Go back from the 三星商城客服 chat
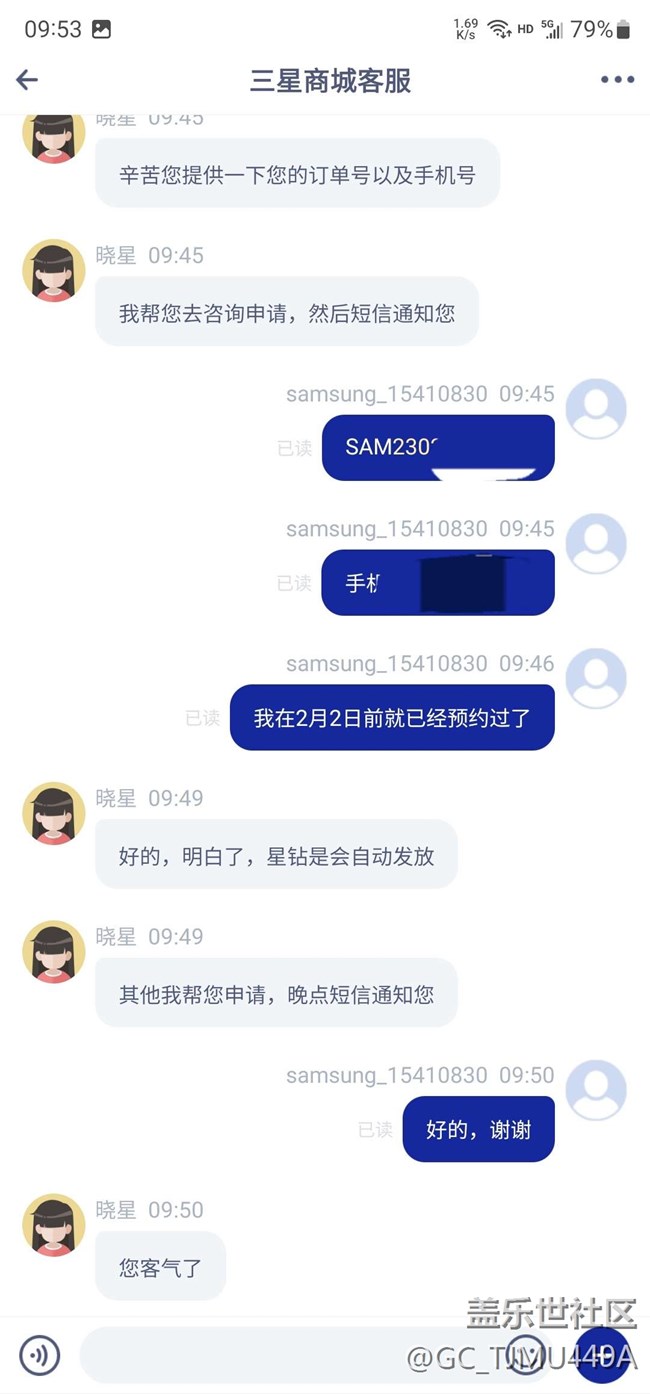This screenshot has width=650, height=1394. point(27,80)
